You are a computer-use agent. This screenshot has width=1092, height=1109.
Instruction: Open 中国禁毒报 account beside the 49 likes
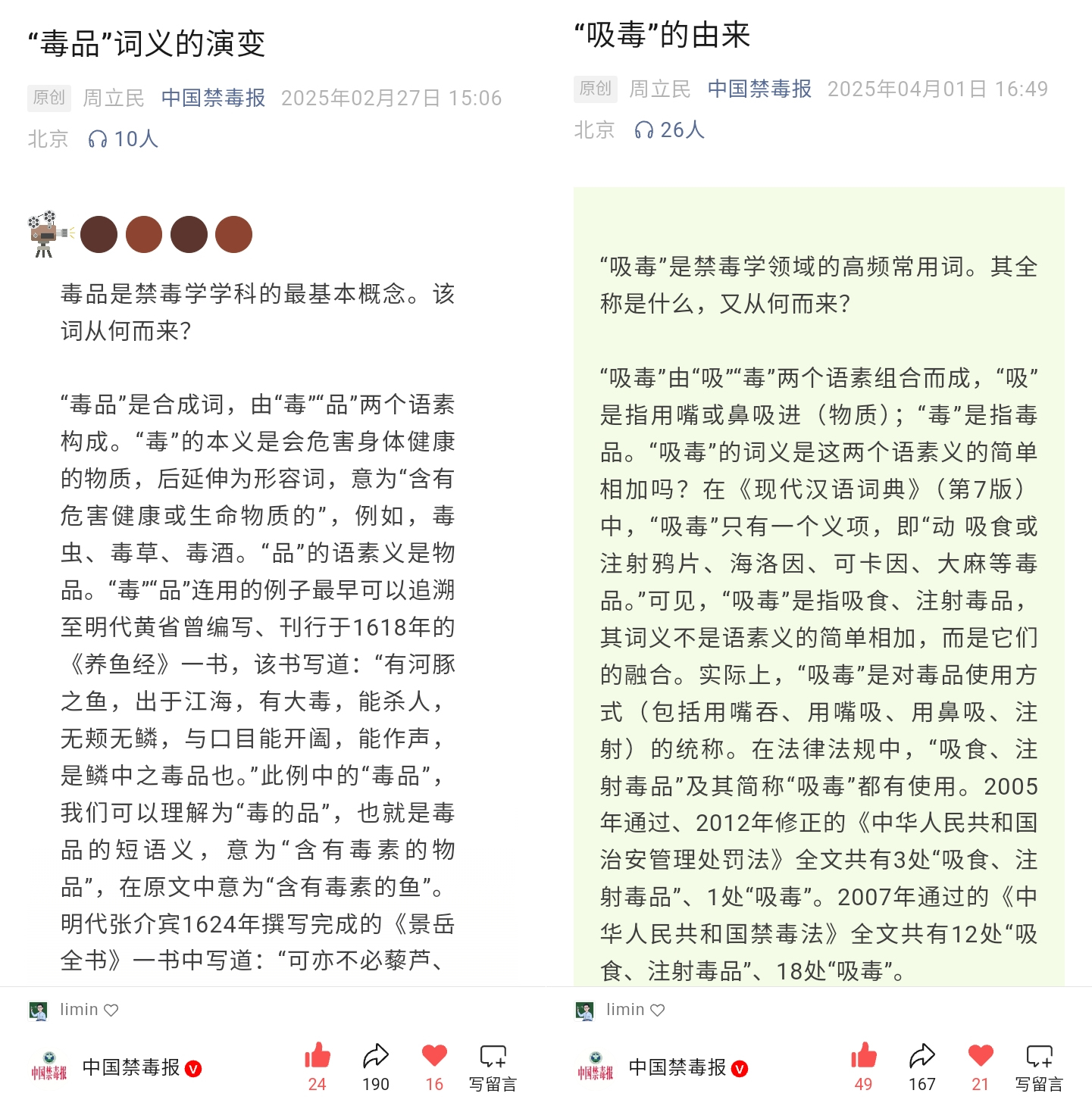click(x=677, y=1067)
